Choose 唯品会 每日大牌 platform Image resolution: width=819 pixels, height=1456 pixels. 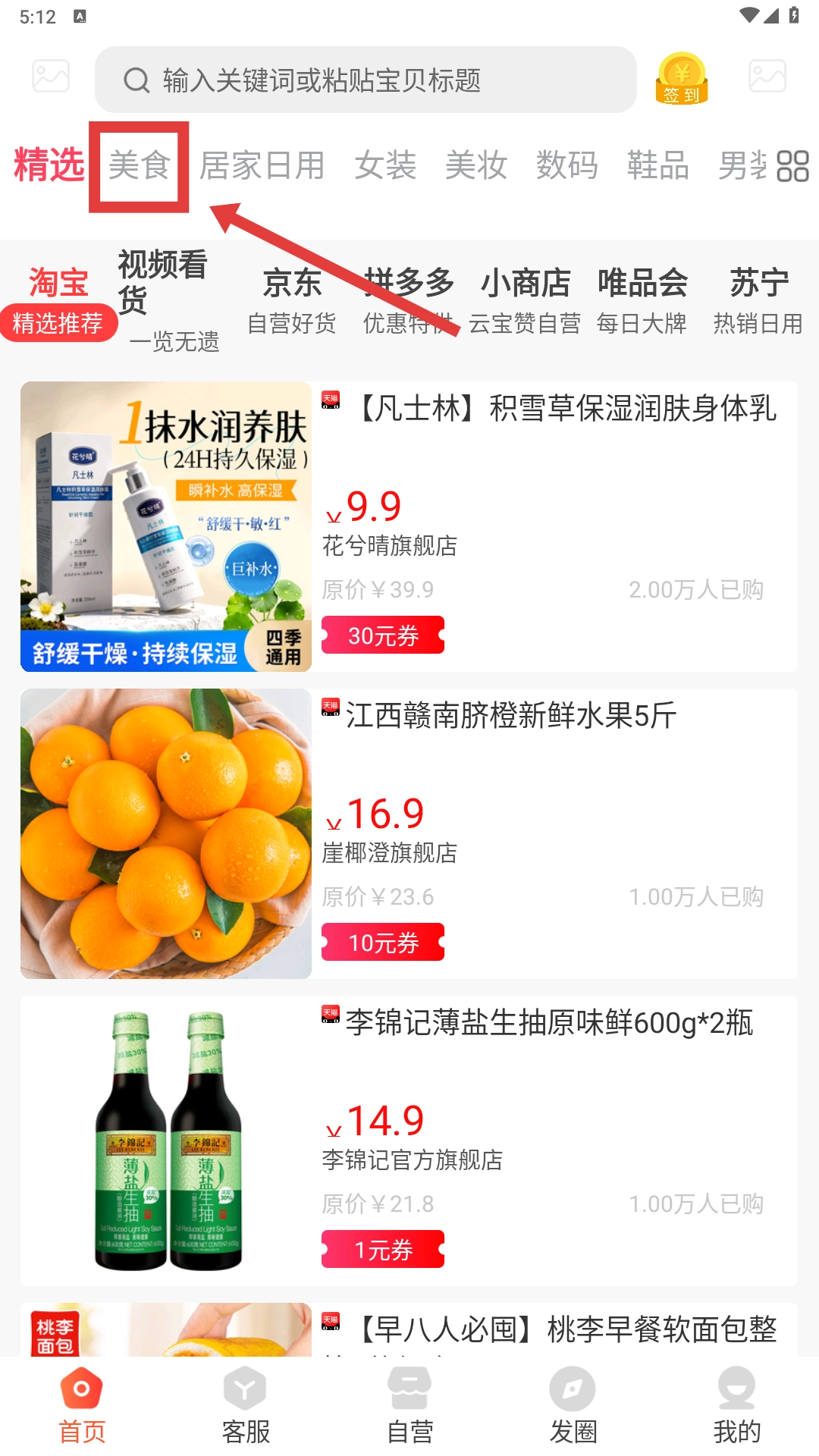(642, 300)
